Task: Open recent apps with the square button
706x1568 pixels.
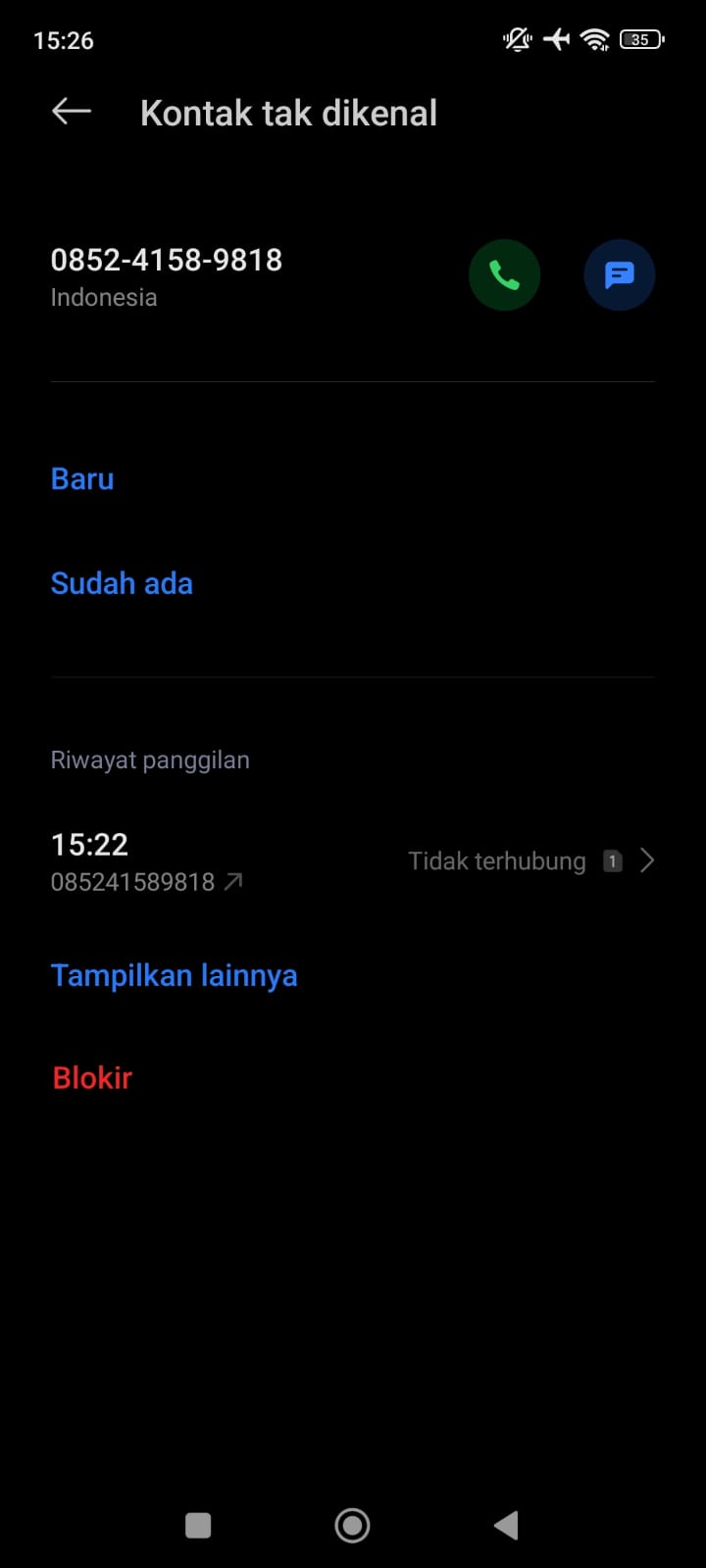Action: (x=198, y=1525)
